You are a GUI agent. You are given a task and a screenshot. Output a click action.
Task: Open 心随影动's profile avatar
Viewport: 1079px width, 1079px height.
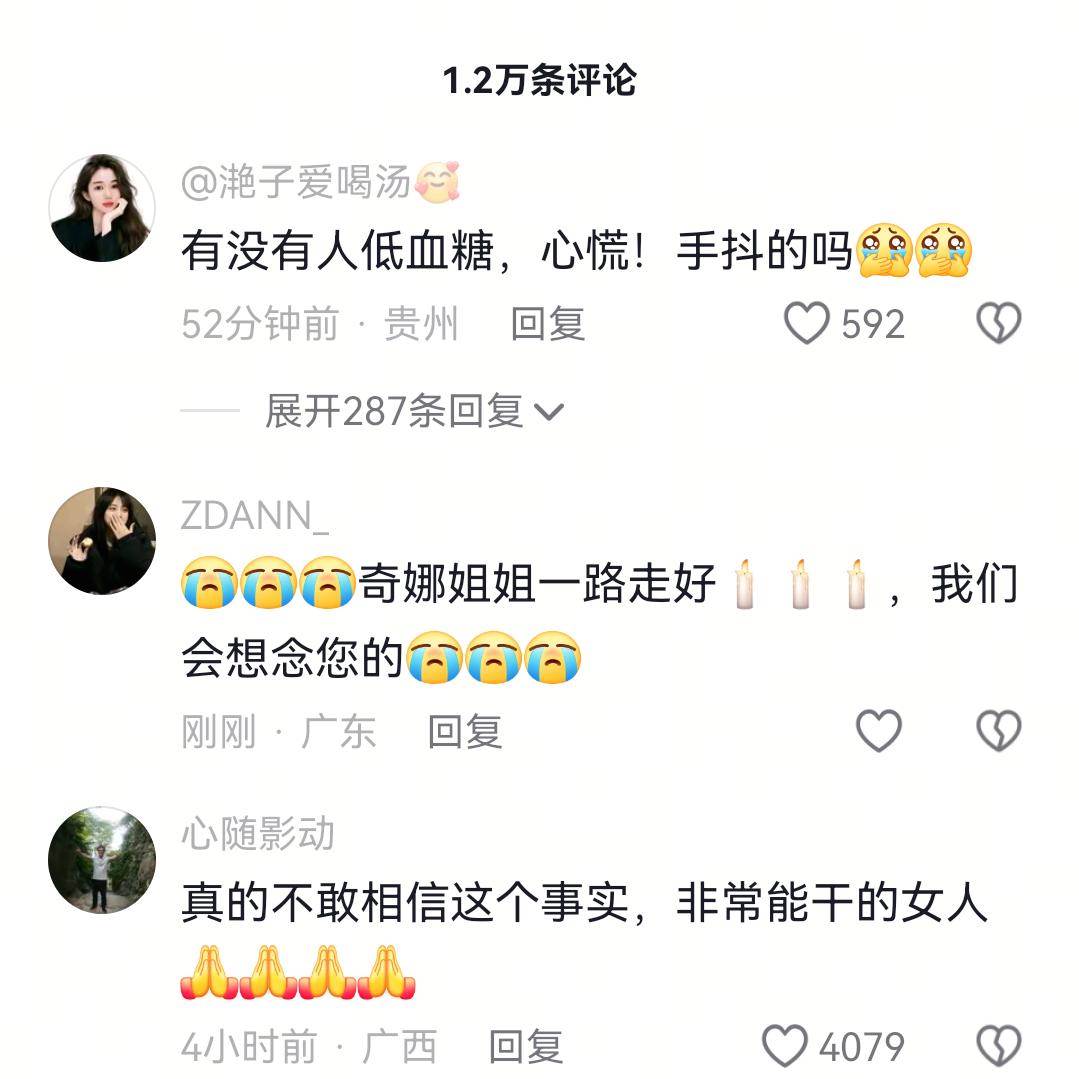[102, 861]
